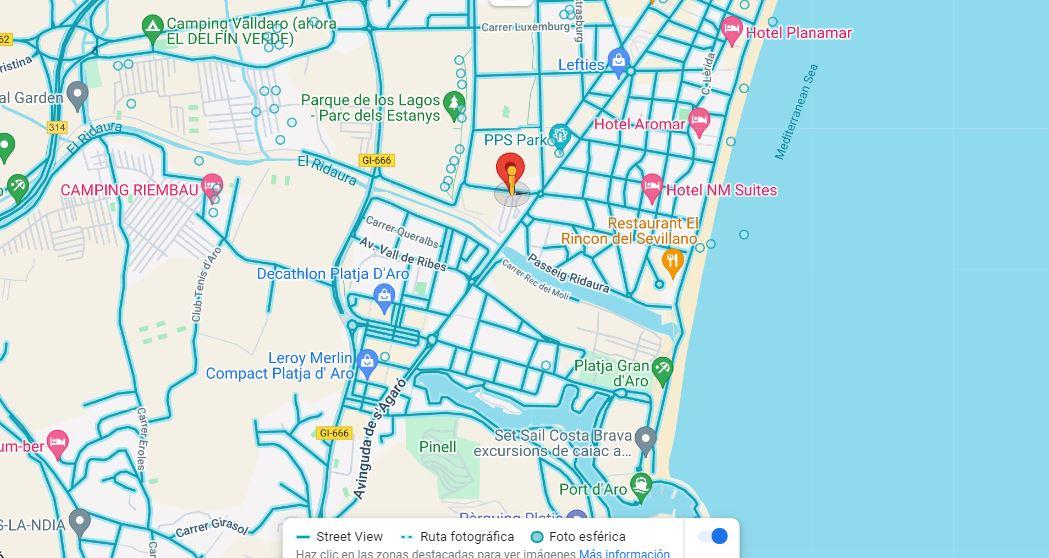Open Hotel Planamar marker
This screenshot has width=1049, height=558.
(x=731, y=30)
